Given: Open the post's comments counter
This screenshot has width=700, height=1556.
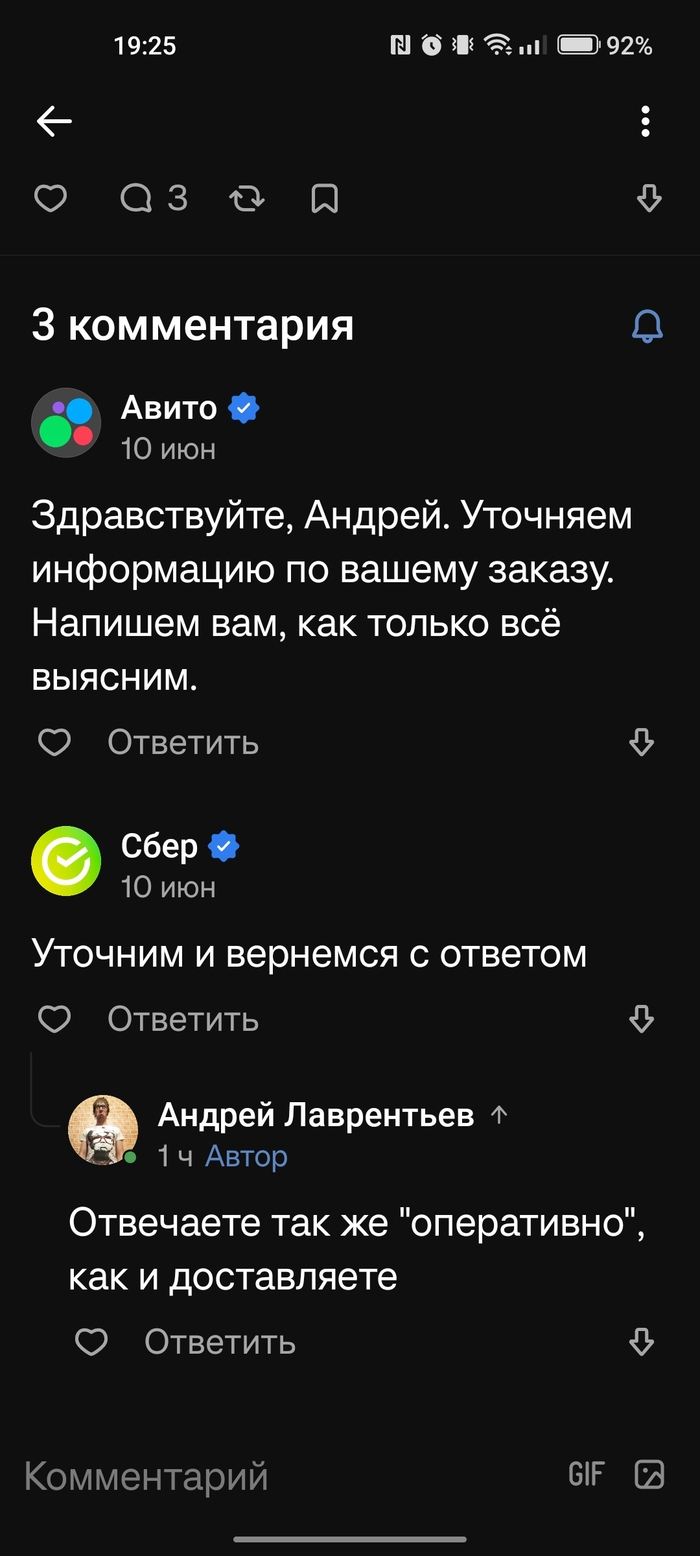Looking at the screenshot, I should click(154, 198).
